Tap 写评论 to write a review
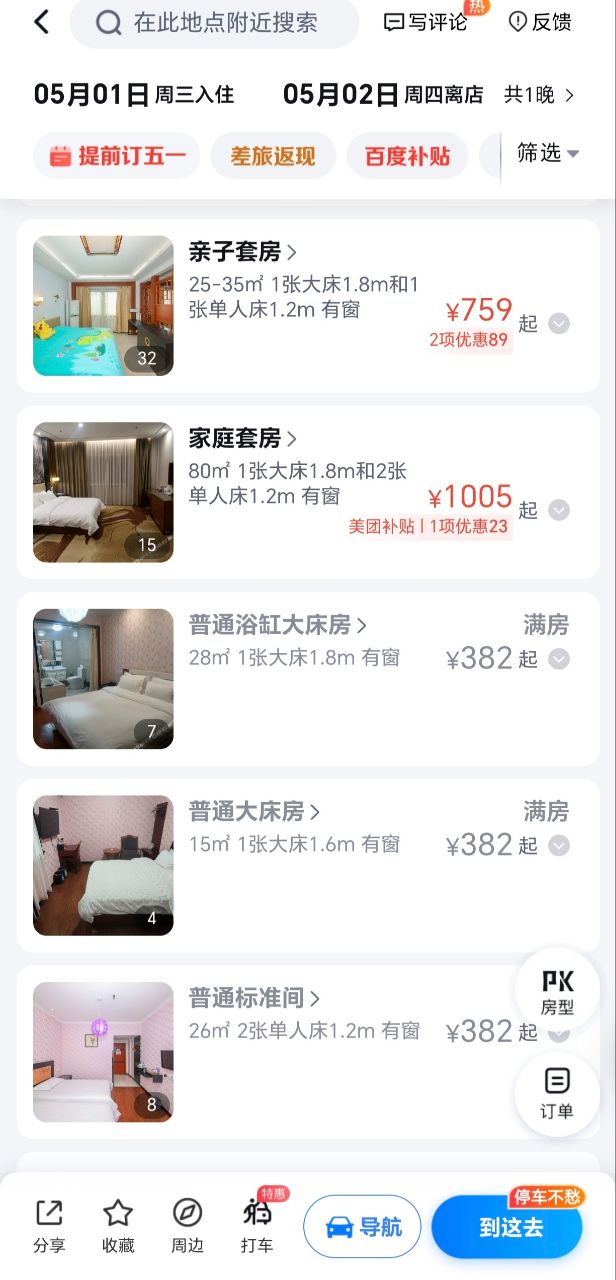The image size is (616, 1280). coord(426,22)
